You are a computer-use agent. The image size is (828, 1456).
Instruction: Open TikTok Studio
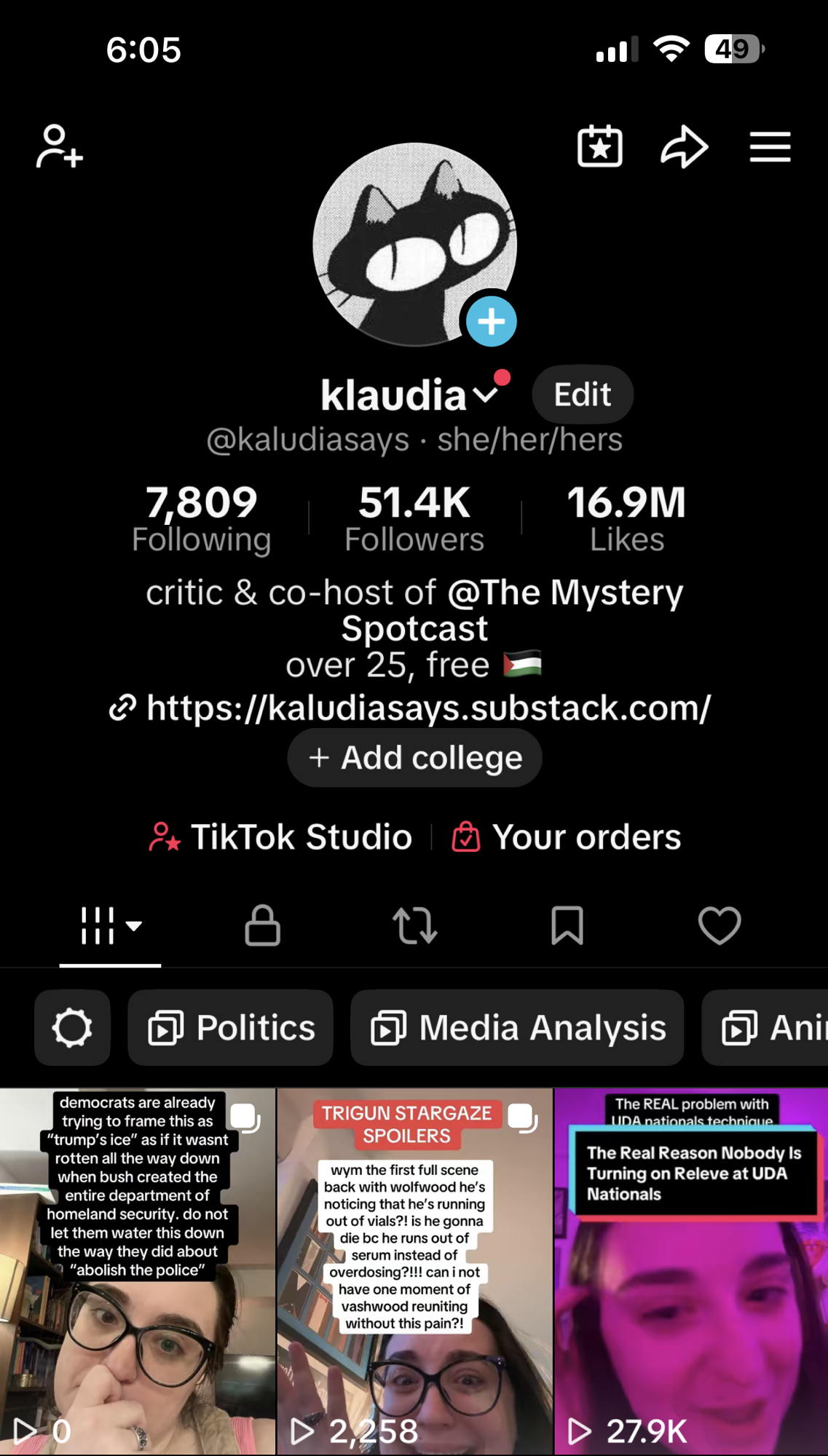point(281,836)
